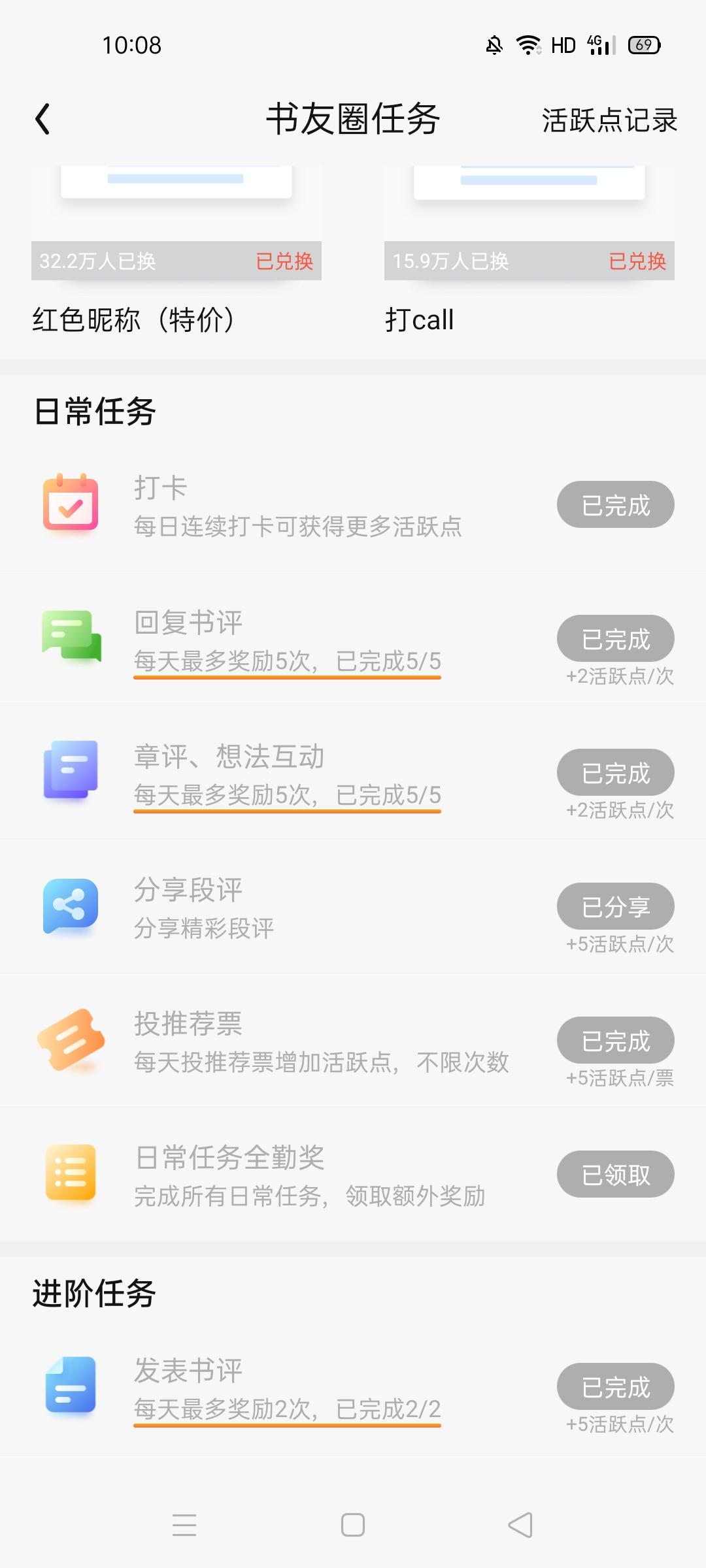Tap the 已完成 button for 打卡
706x1568 pixels.
pos(616,504)
